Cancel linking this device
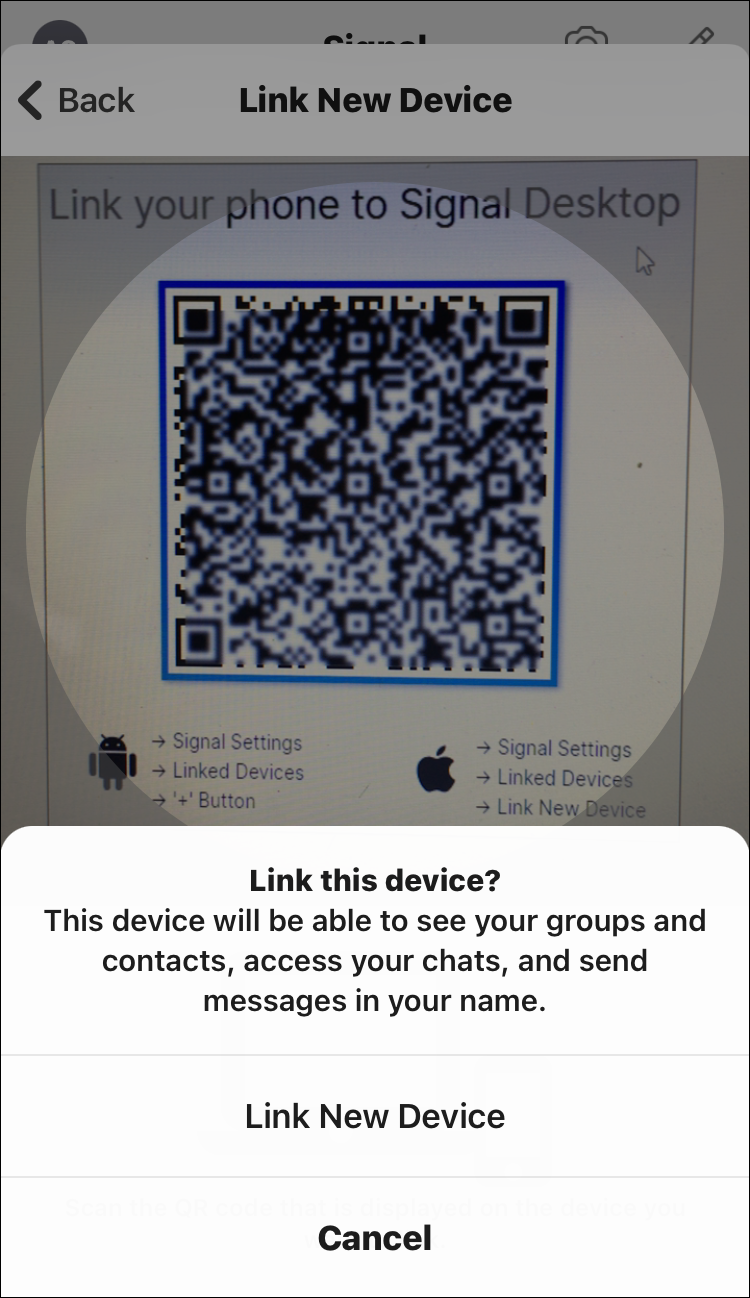 (x=375, y=1238)
